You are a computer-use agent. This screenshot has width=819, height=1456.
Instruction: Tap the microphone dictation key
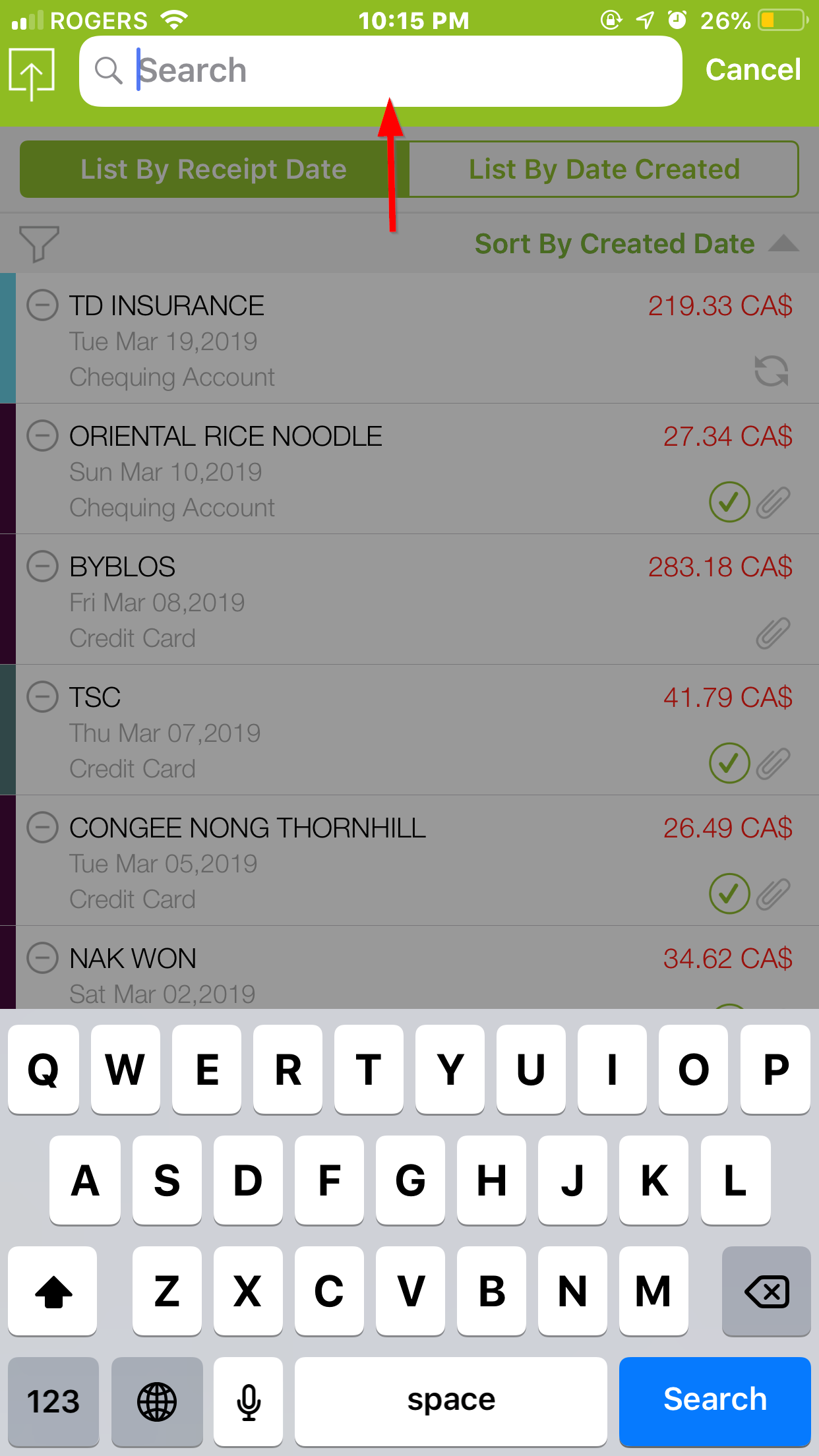click(249, 1400)
